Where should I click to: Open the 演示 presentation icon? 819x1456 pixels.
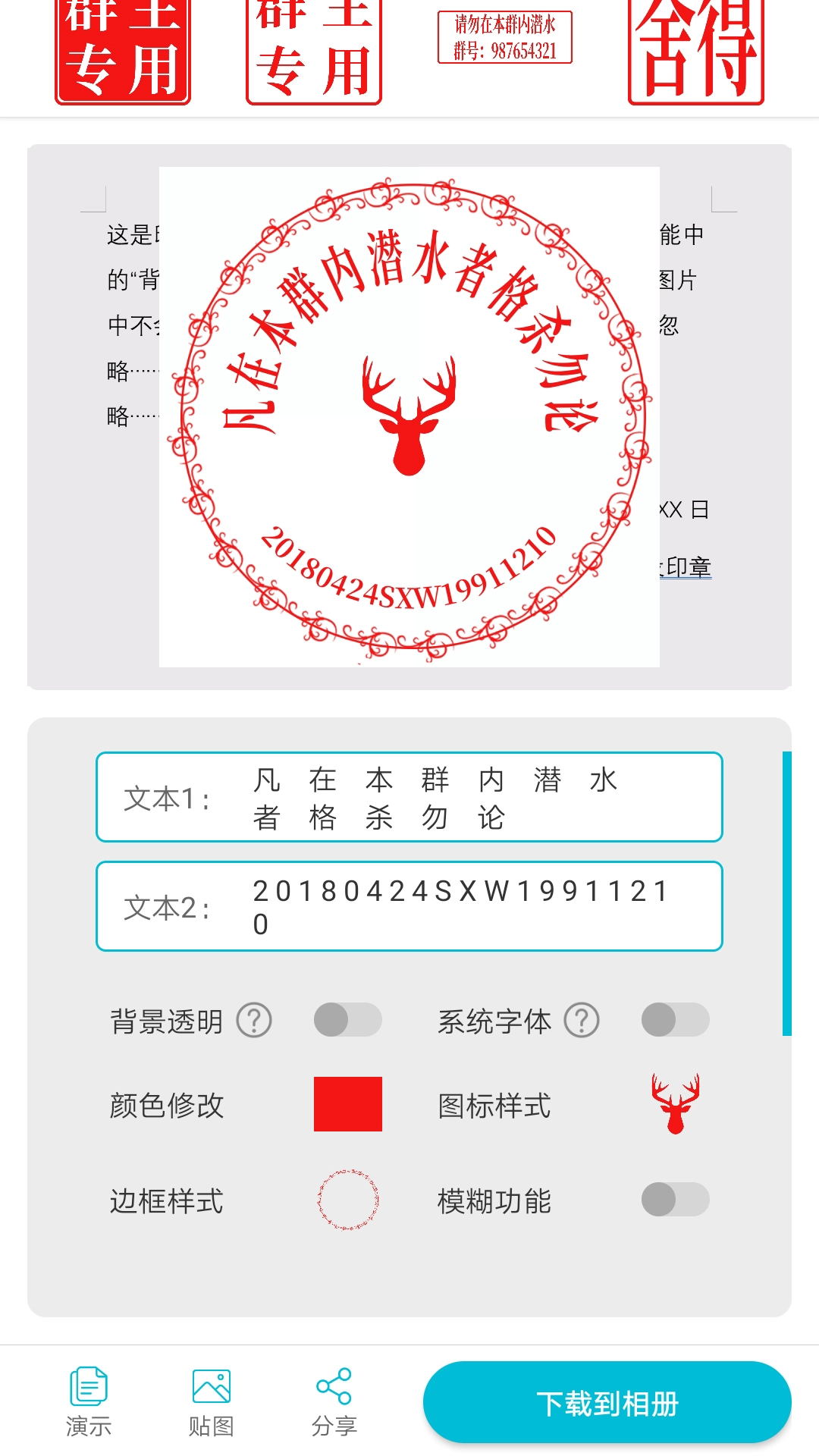[x=88, y=1399]
